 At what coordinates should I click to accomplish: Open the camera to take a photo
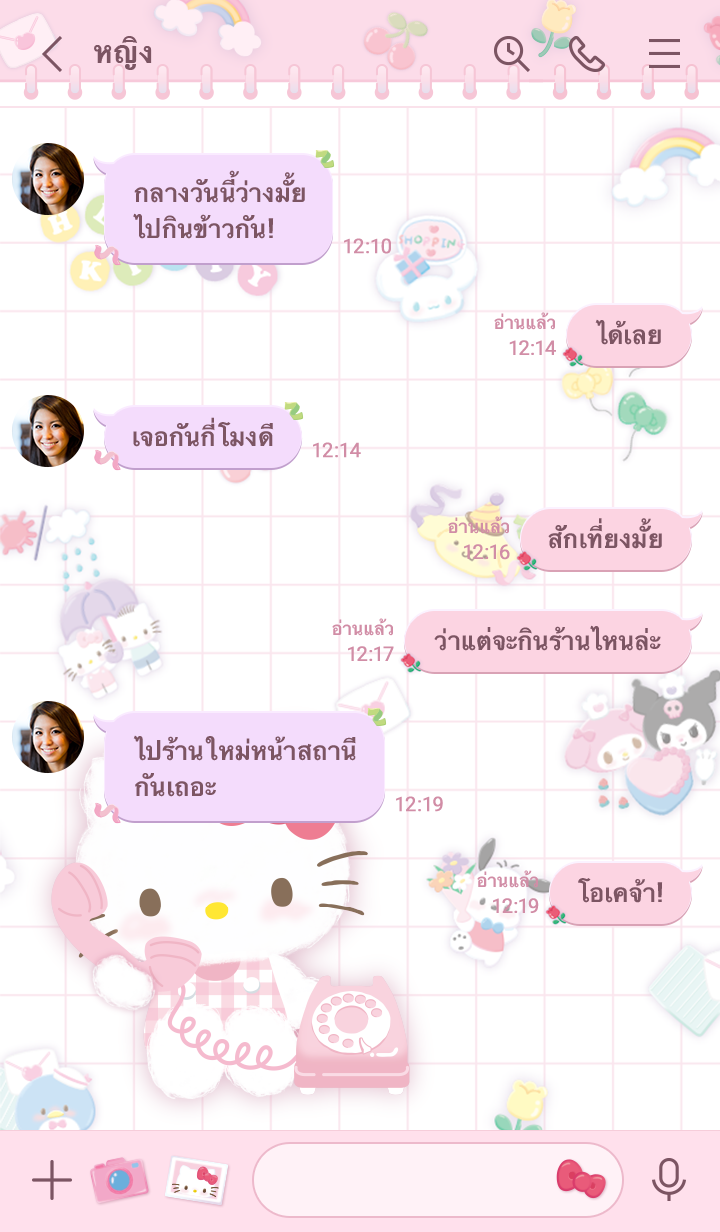coord(119,1181)
